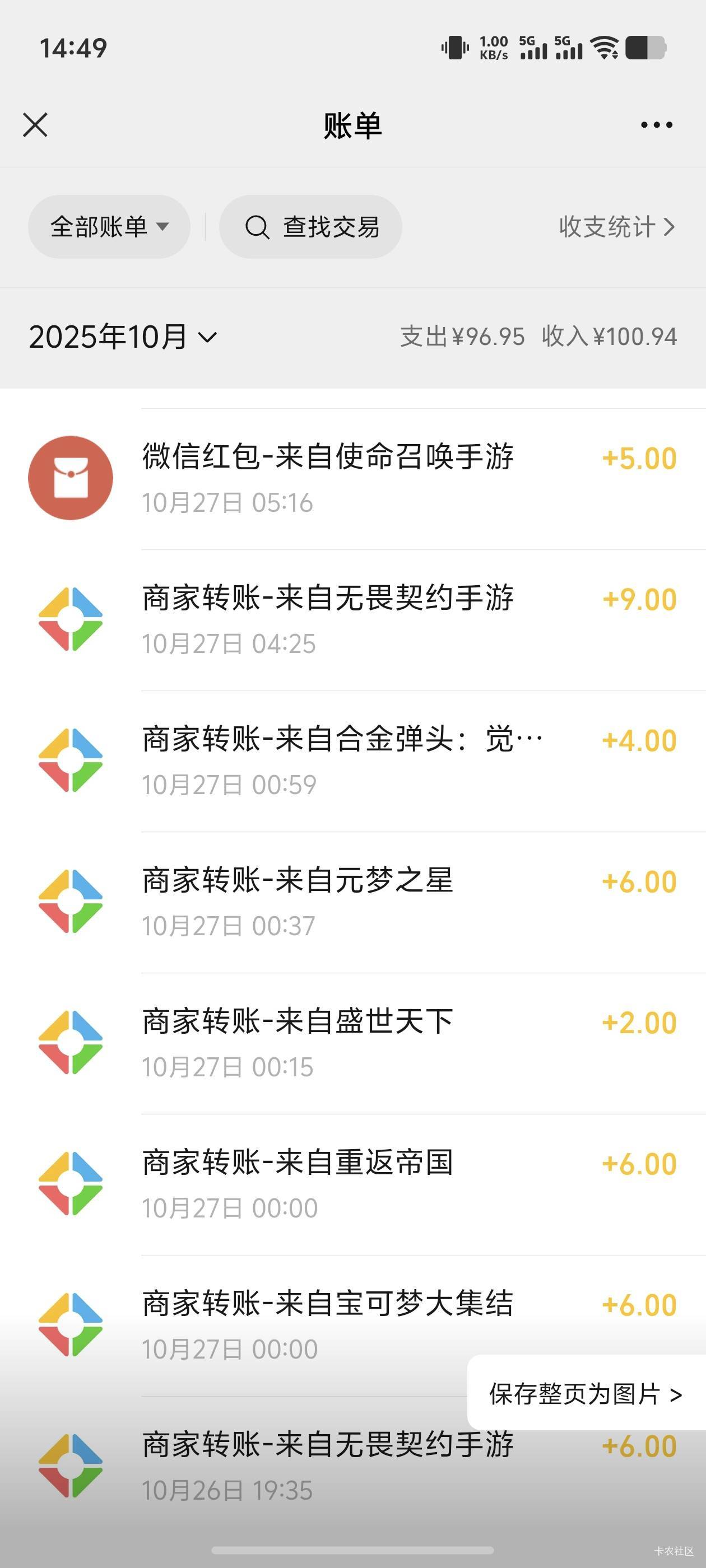View the 元梦之星 transfer details

pos(354,902)
